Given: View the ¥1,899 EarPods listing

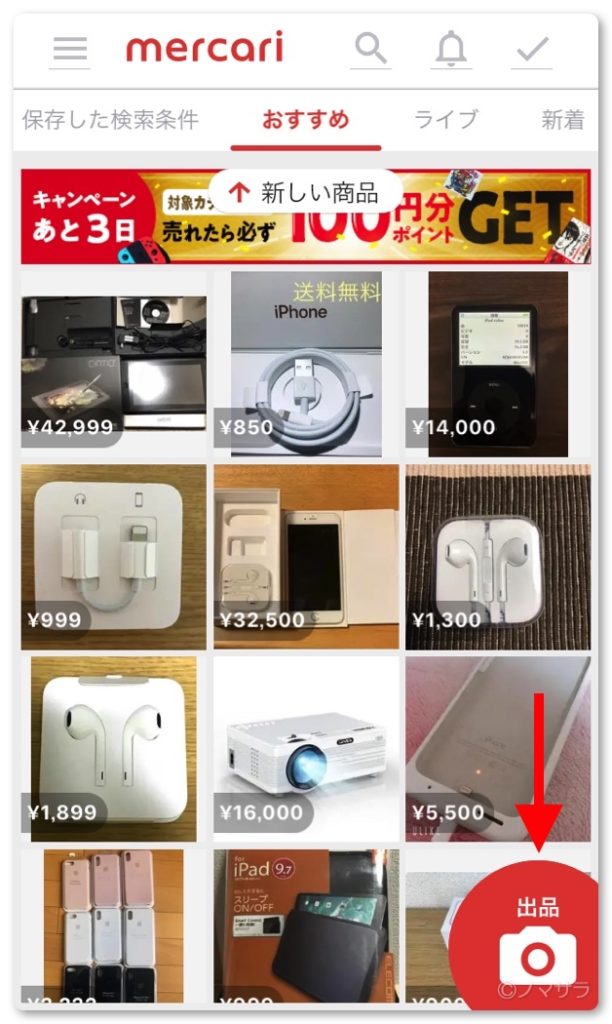Looking at the screenshot, I should (113, 749).
